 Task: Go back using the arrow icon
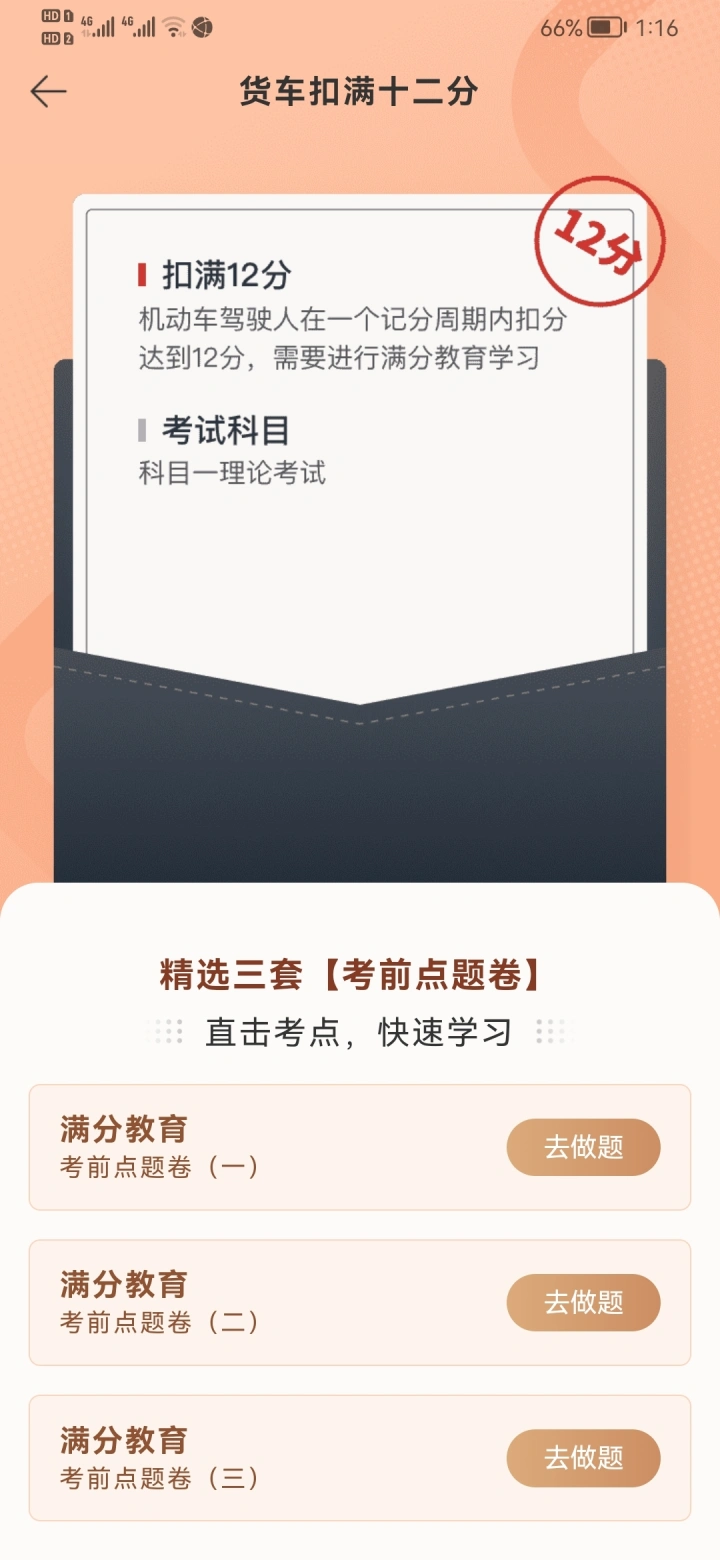pos(48,92)
